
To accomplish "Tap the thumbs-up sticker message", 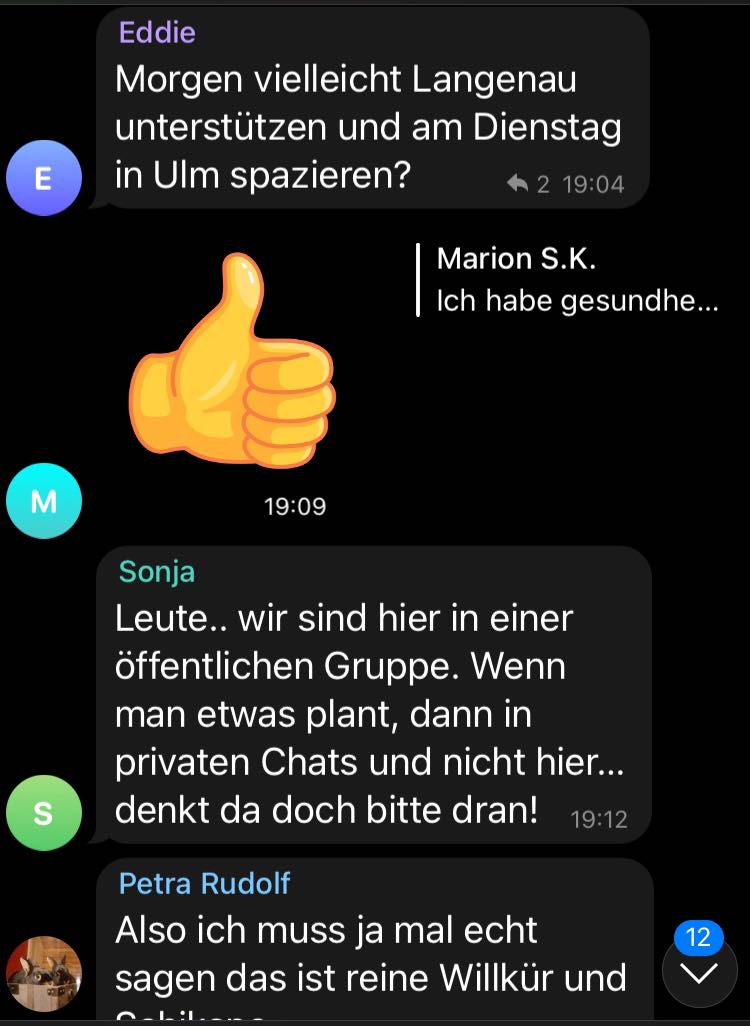I will point(232,360).
